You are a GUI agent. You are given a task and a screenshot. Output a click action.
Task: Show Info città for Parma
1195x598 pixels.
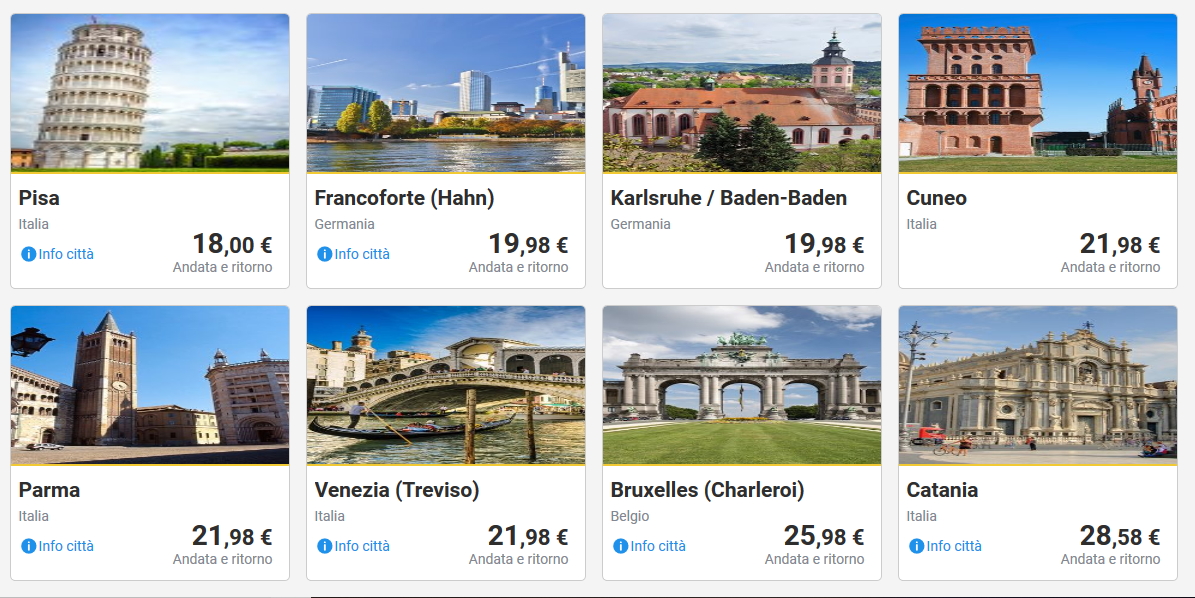pyautogui.click(x=58, y=546)
